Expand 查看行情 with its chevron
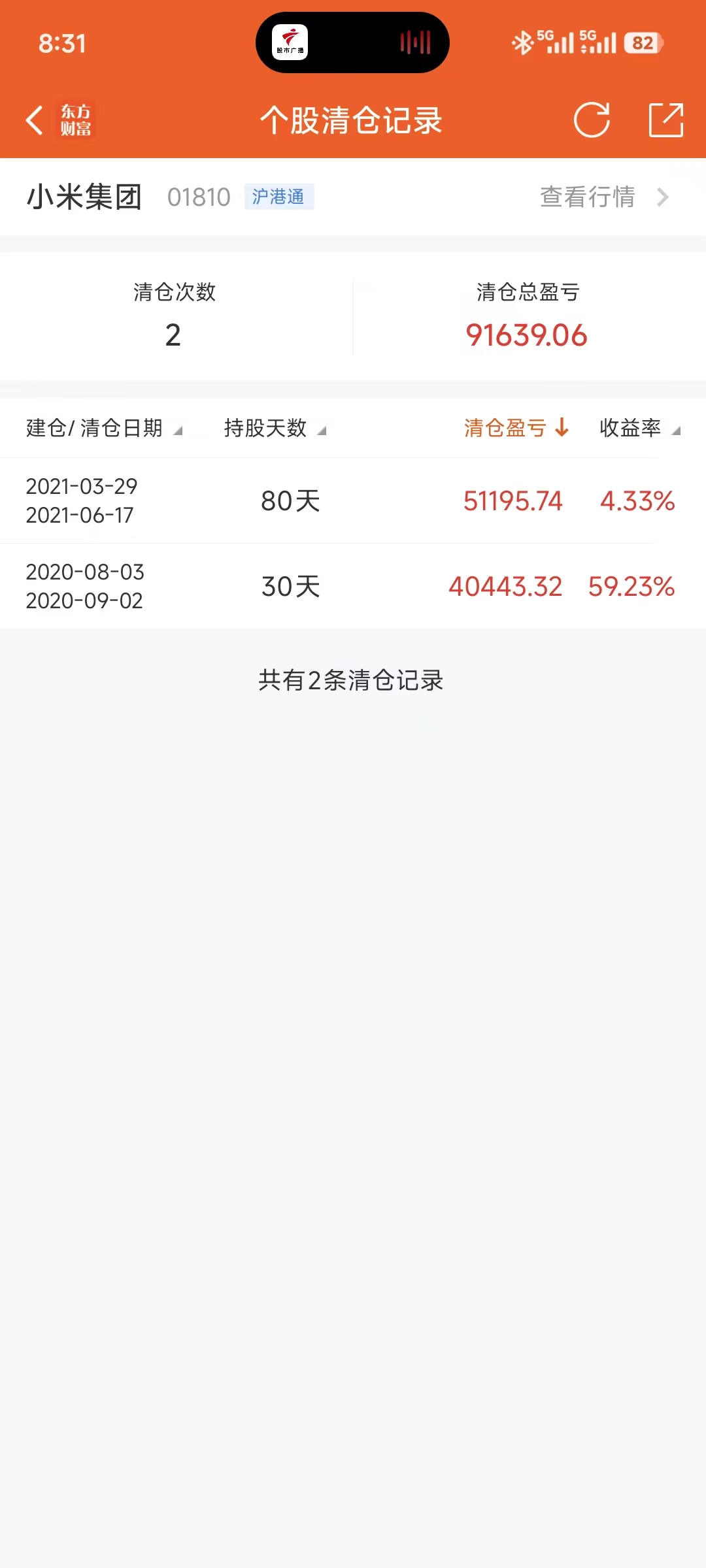706x1568 pixels. pos(664,198)
